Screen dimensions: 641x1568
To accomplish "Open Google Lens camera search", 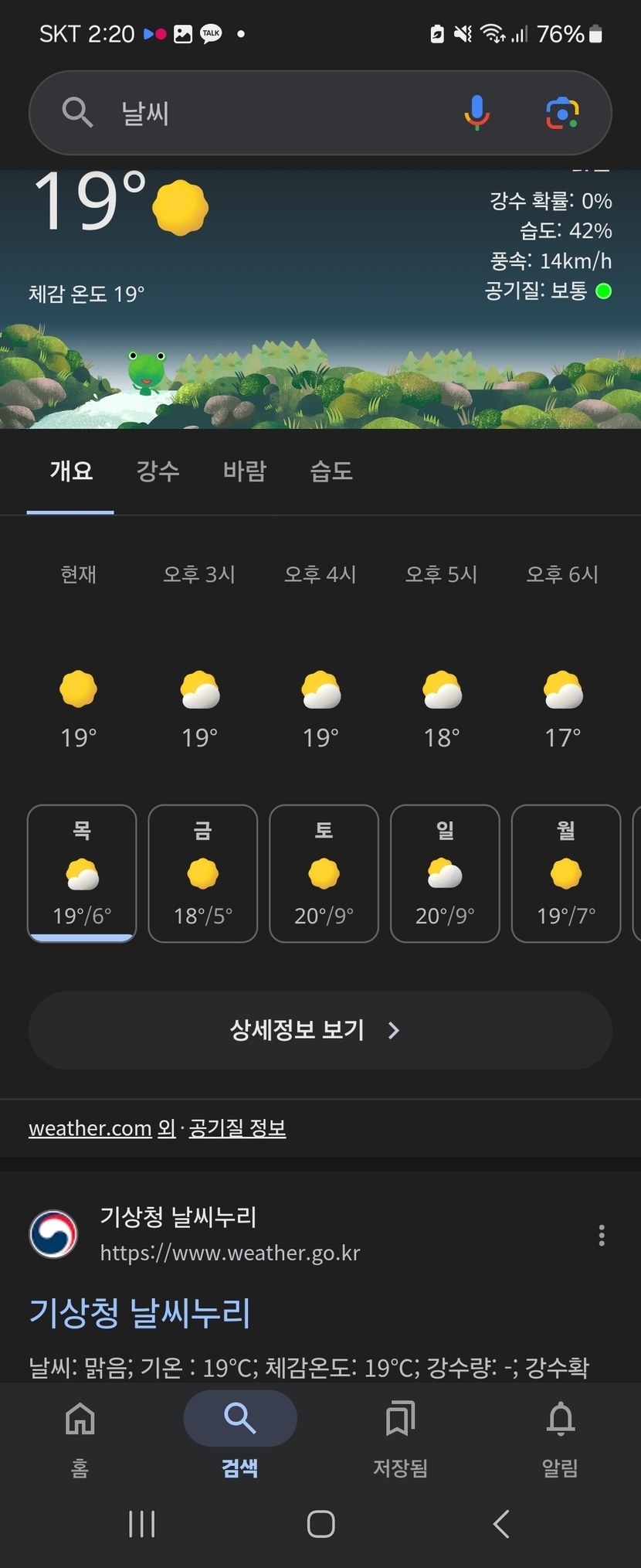I will tap(562, 113).
